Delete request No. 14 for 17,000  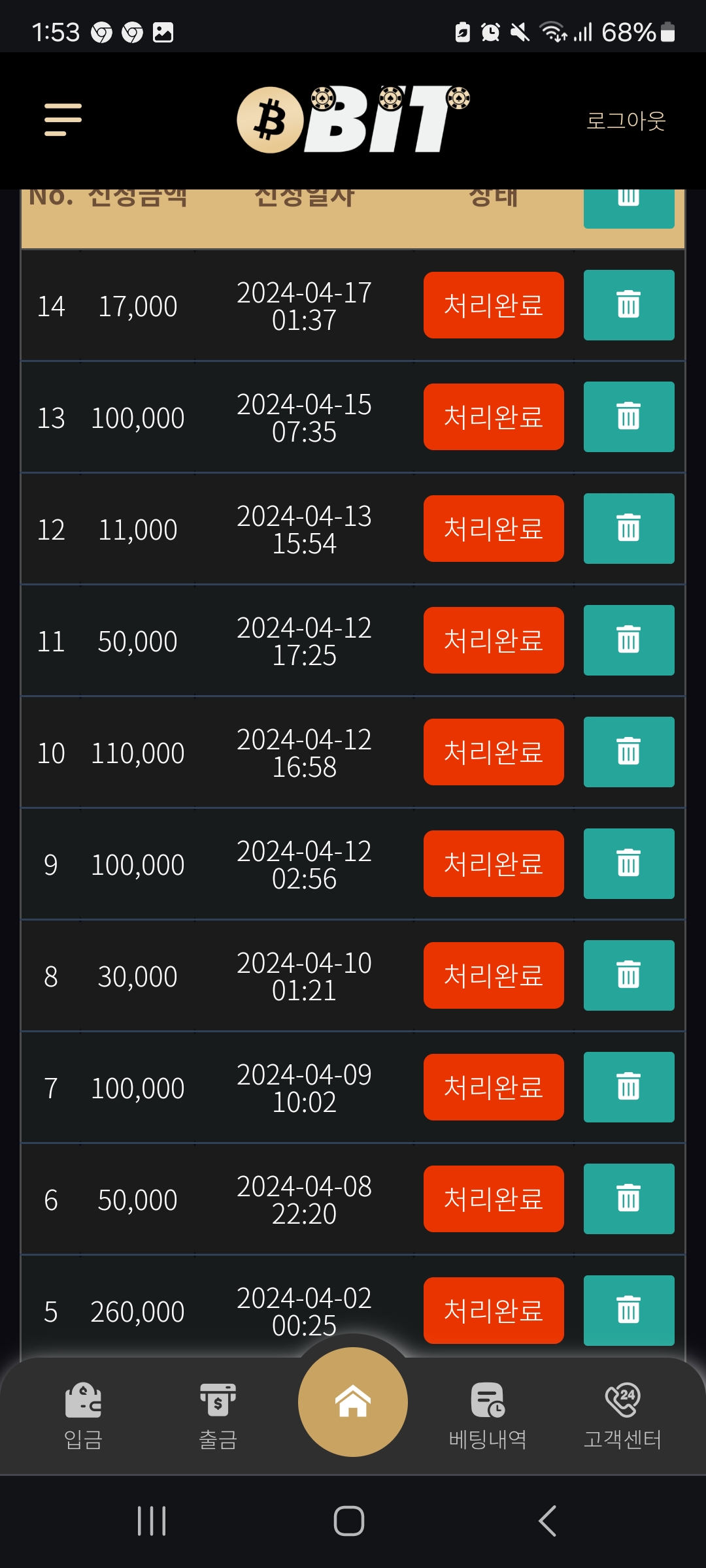628,305
